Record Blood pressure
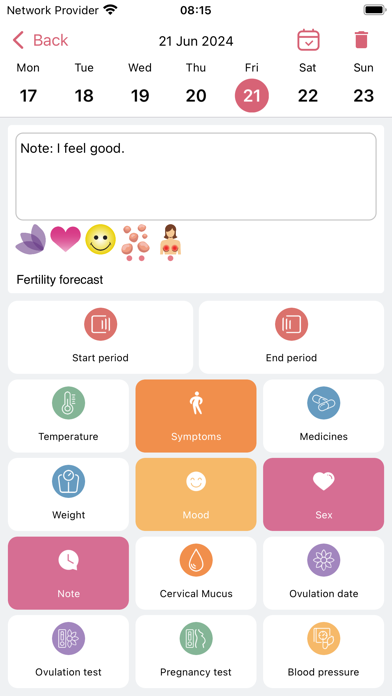 [324, 652]
